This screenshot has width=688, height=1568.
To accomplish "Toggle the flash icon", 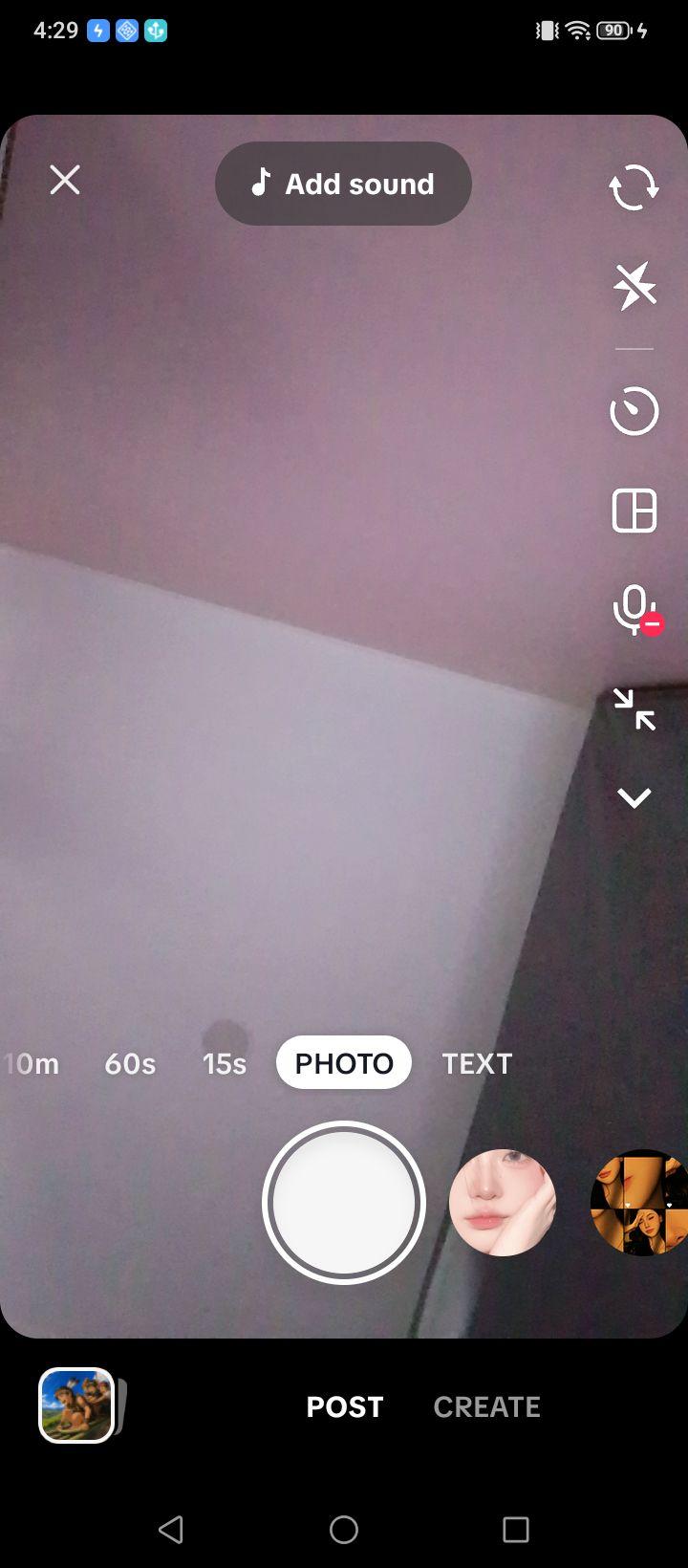I will pyautogui.click(x=634, y=286).
